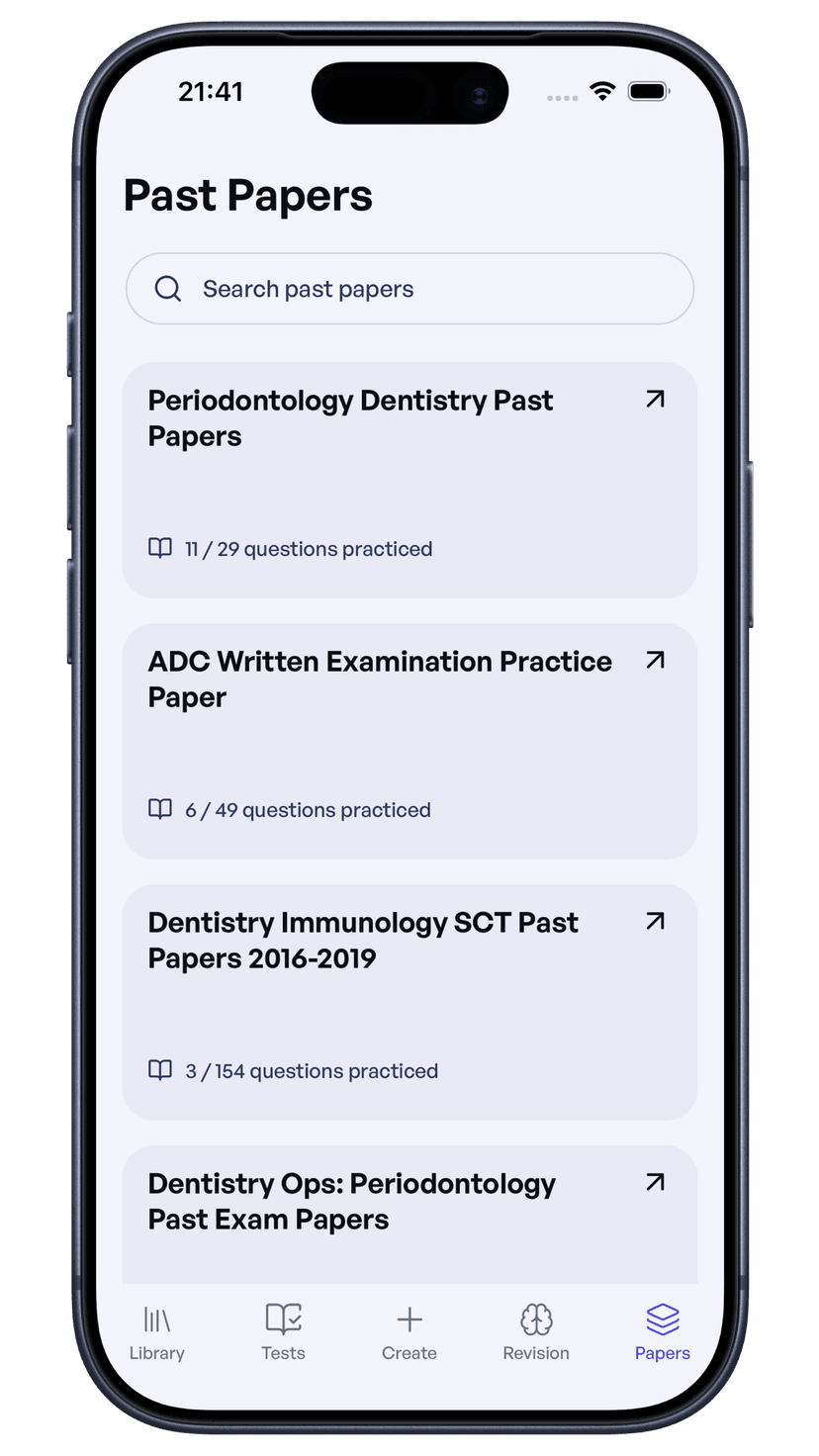
Task: Tap the Search past papers field
Action: [x=409, y=289]
